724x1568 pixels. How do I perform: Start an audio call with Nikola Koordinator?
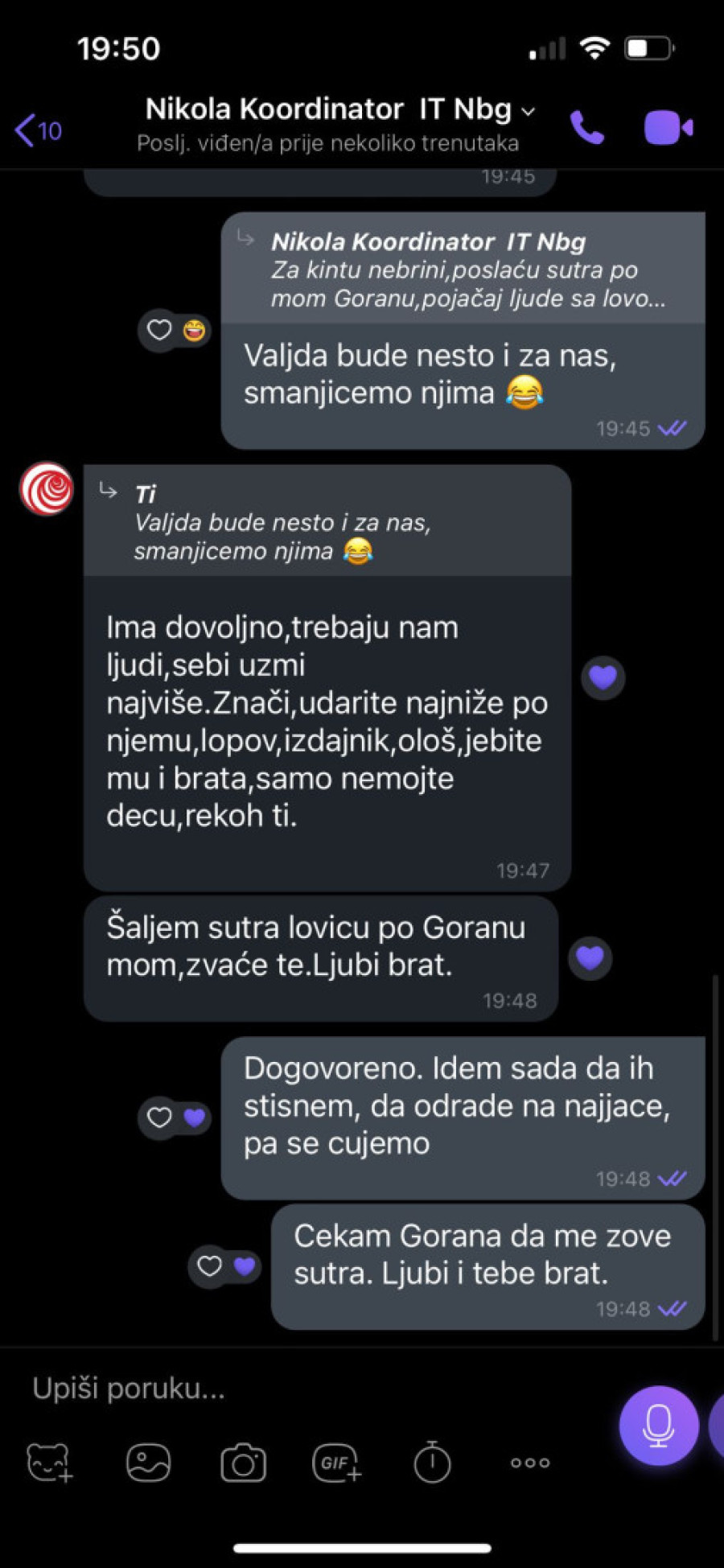click(586, 127)
